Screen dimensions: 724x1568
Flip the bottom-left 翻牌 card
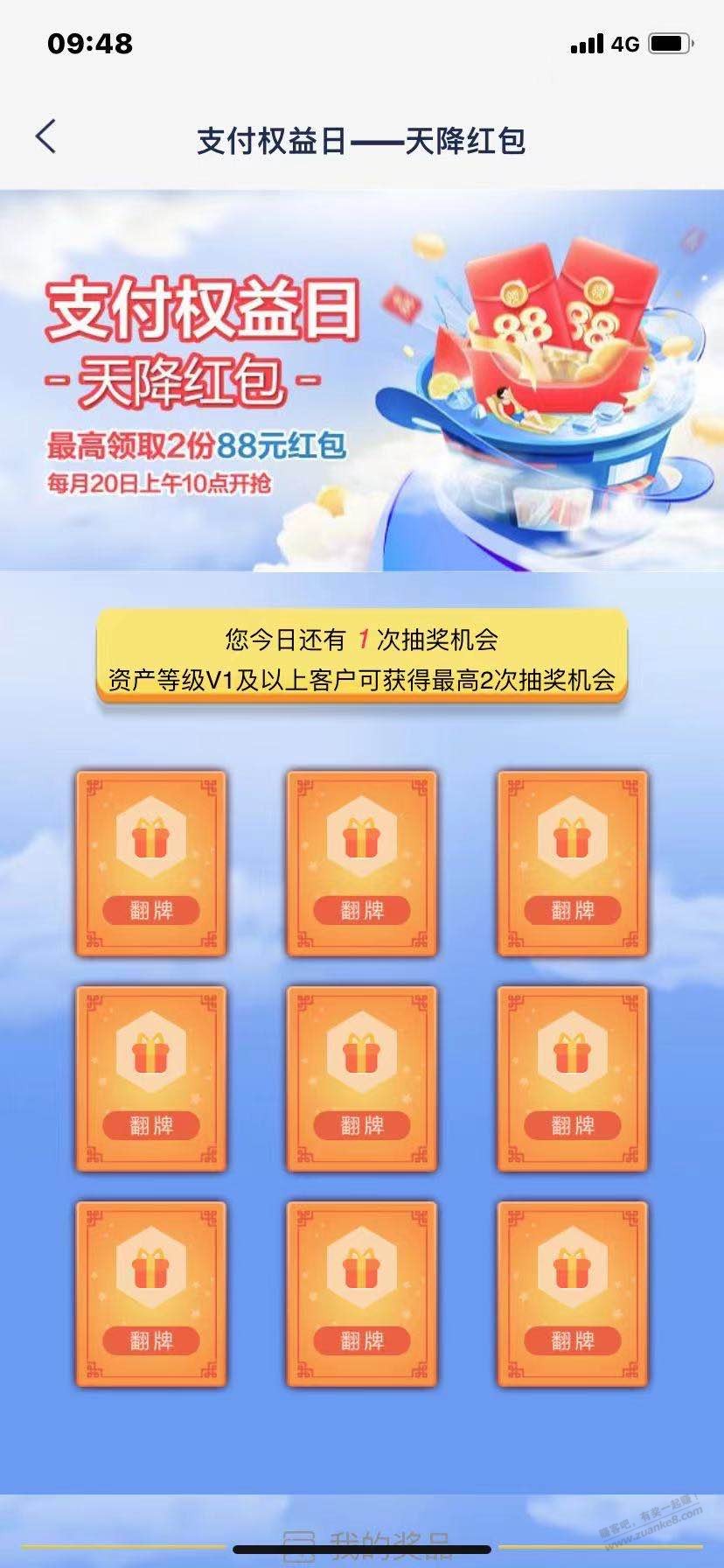[151, 1294]
